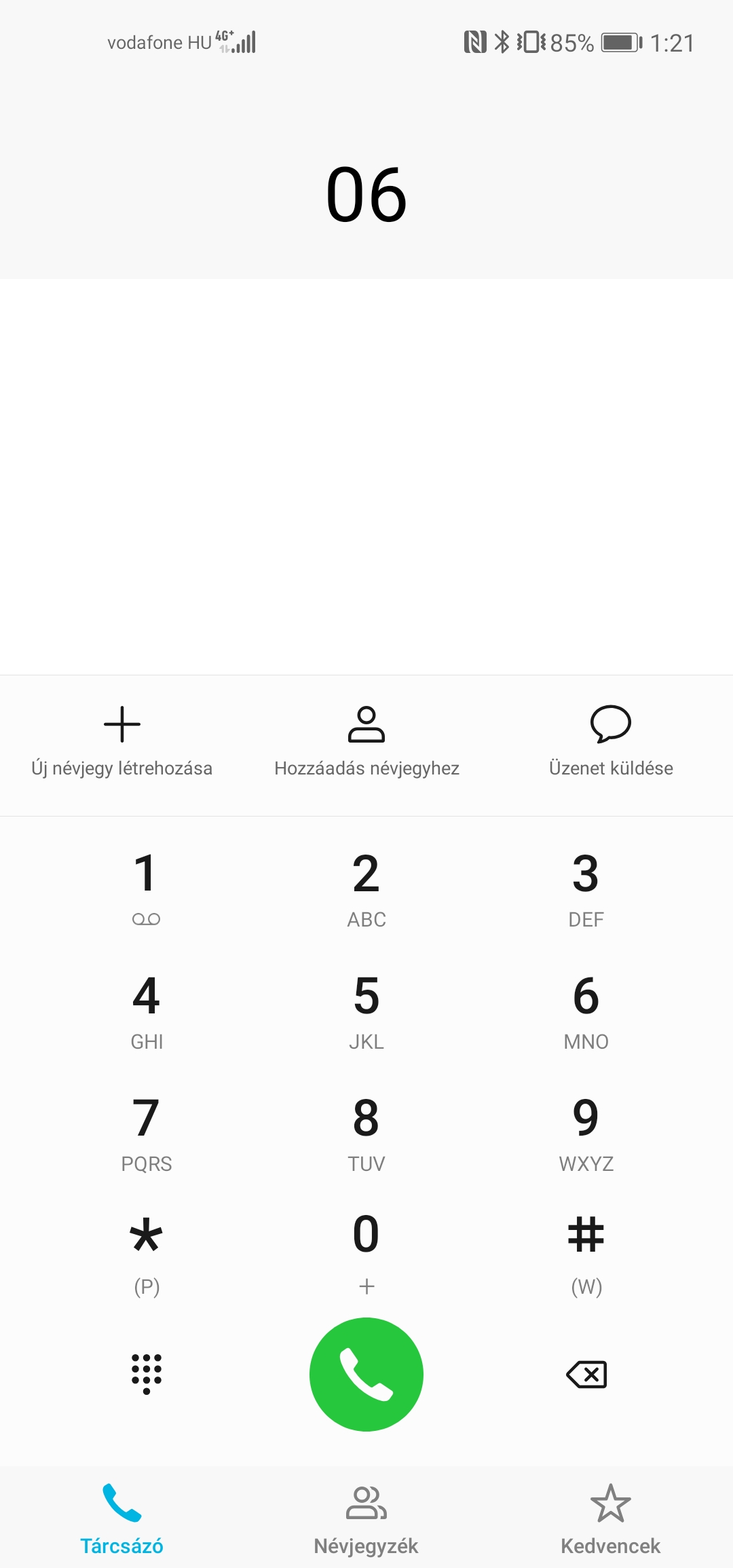Hide the dialpad with the keypad icon

coord(147,1374)
